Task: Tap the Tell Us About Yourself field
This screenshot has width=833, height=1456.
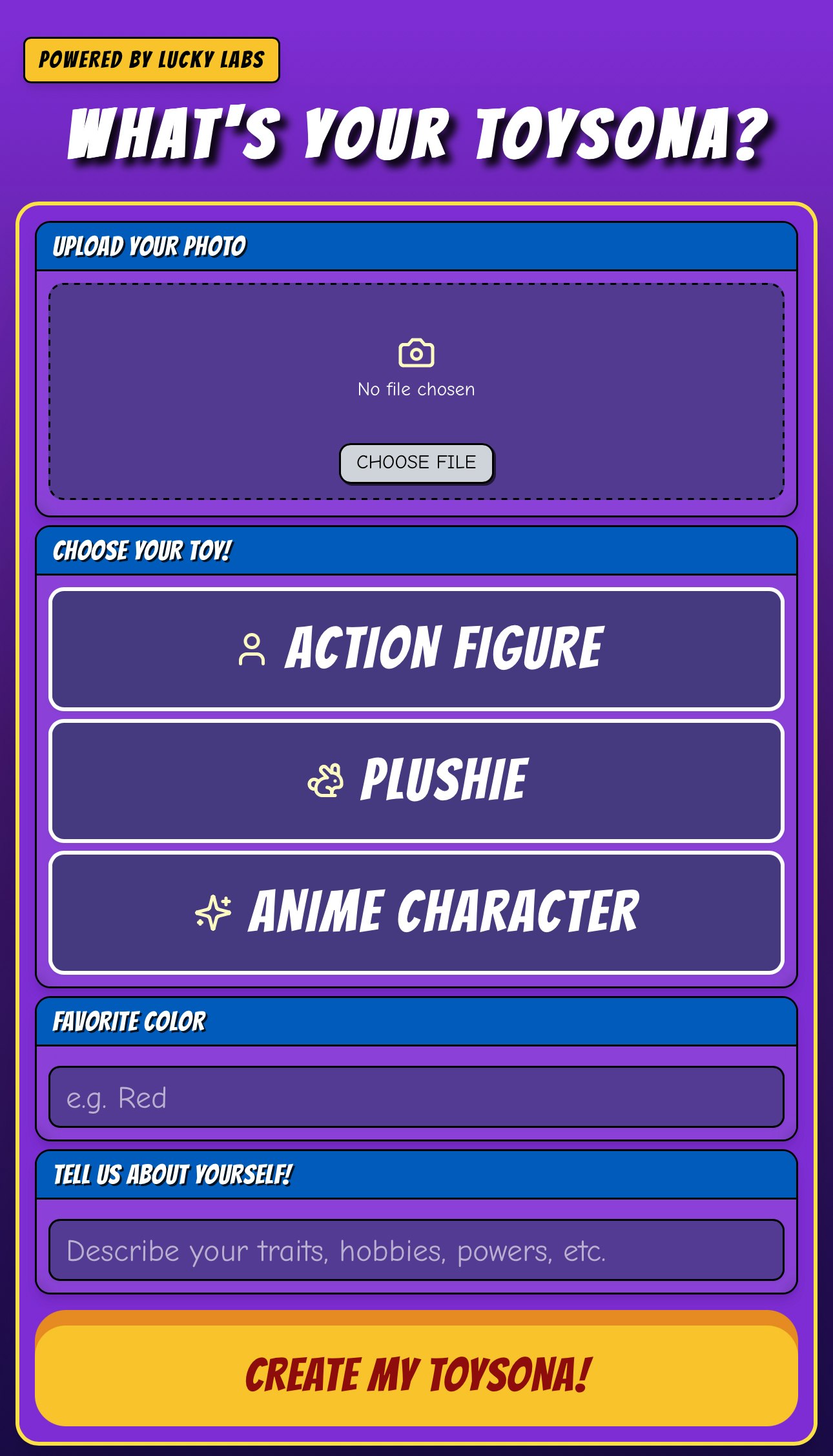Action: (416, 1250)
